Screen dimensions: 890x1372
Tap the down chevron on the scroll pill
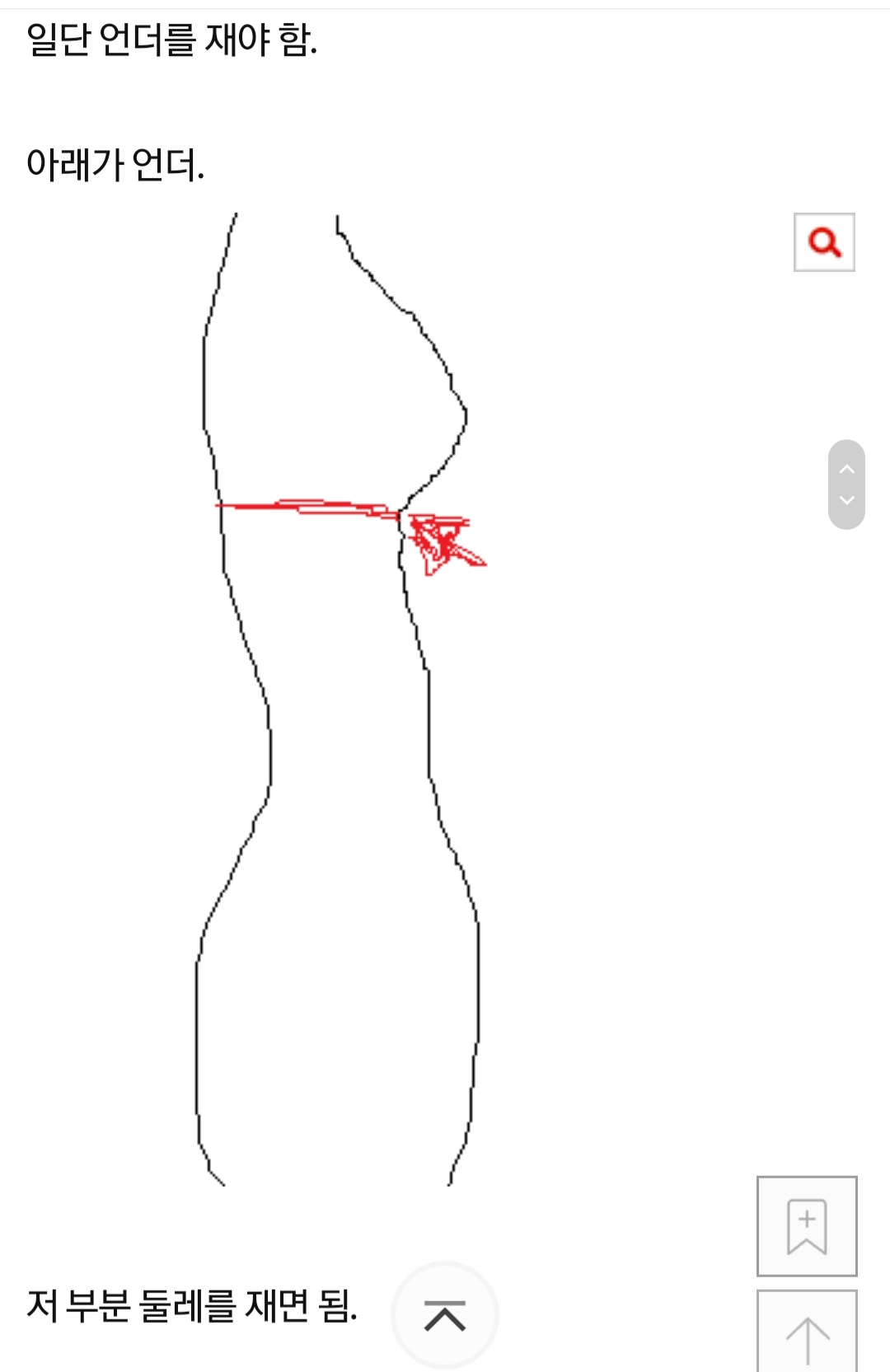tap(846, 500)
